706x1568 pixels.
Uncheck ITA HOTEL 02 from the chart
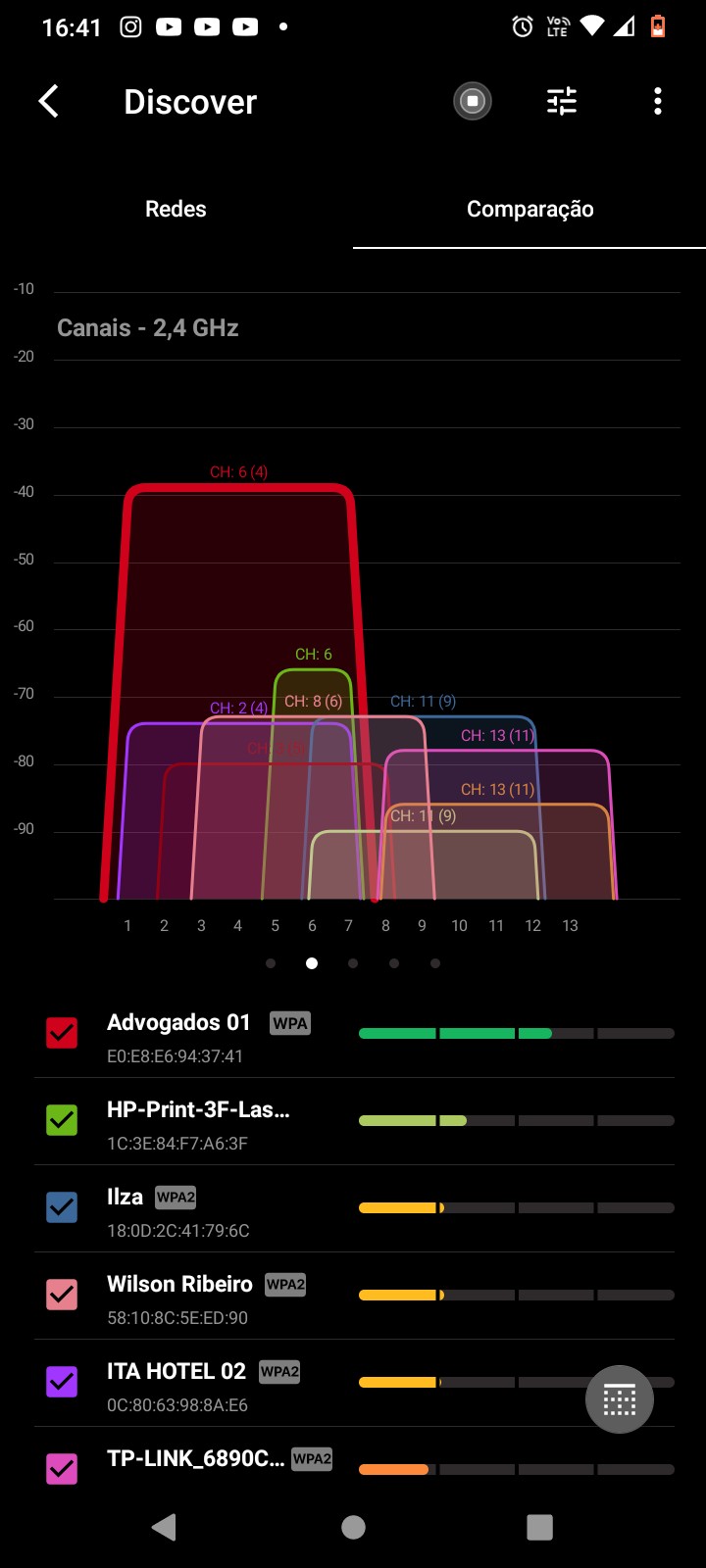tap(62, 1382)
